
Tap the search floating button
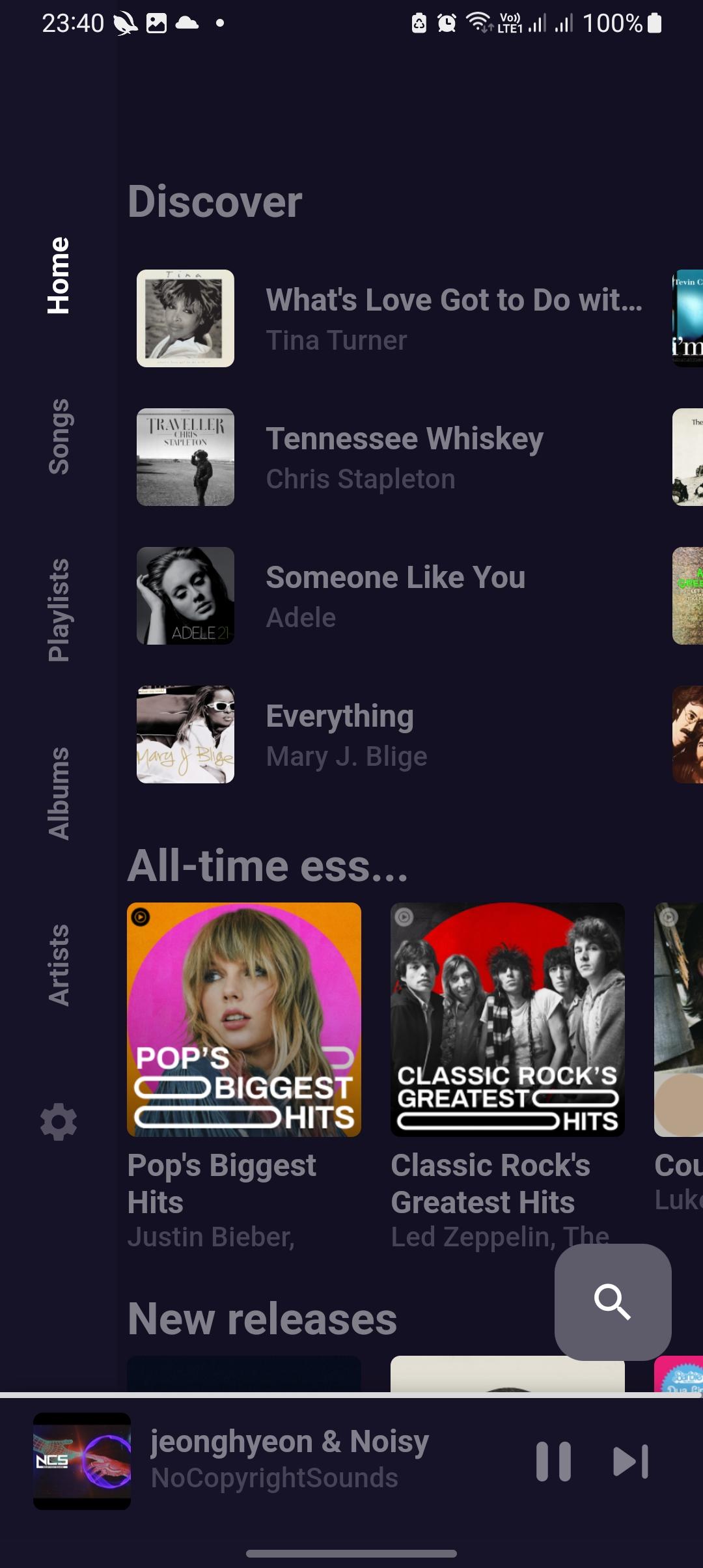(x=613, y=1302)
